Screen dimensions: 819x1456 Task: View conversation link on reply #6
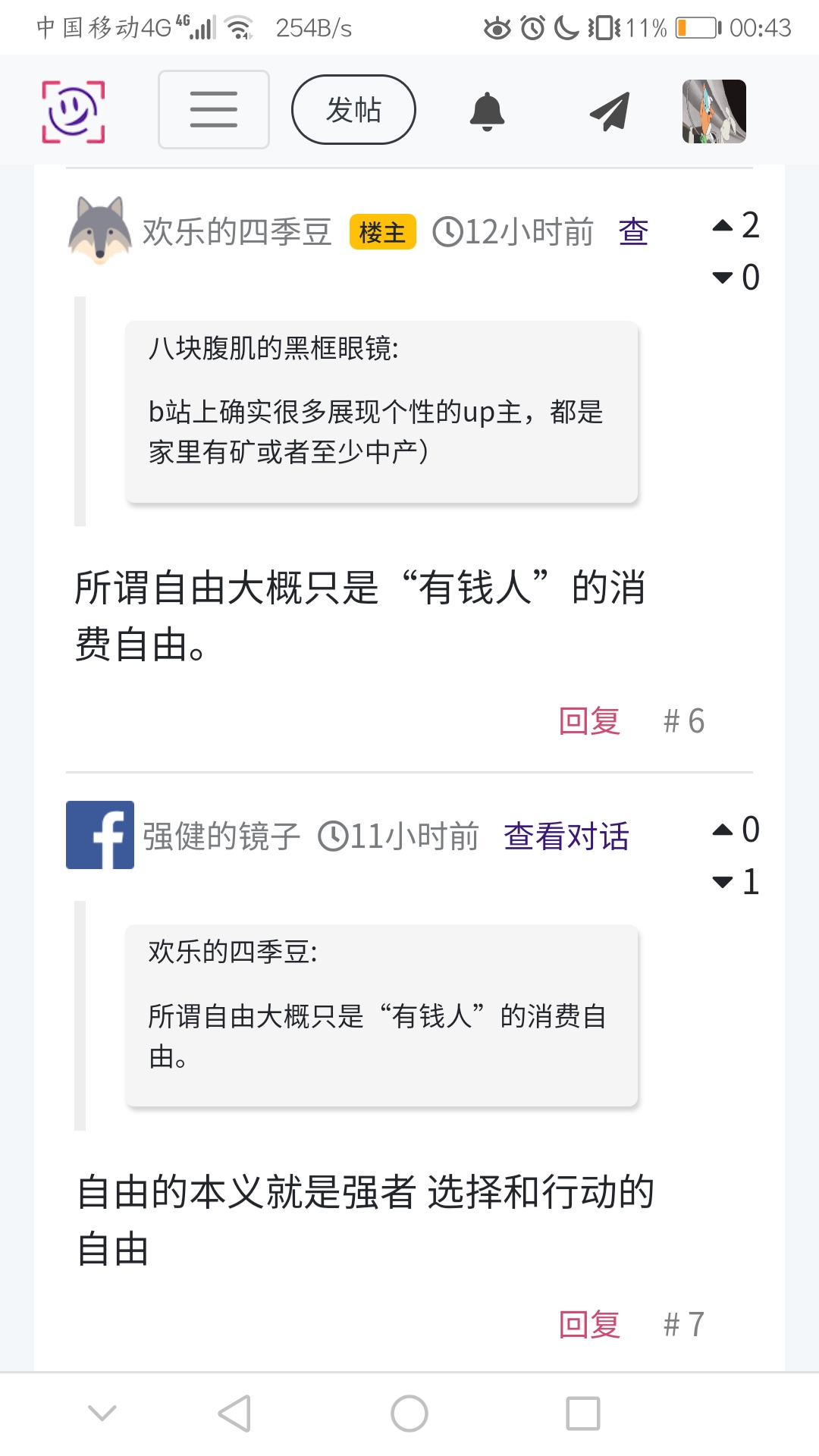[x=633, y=232]
